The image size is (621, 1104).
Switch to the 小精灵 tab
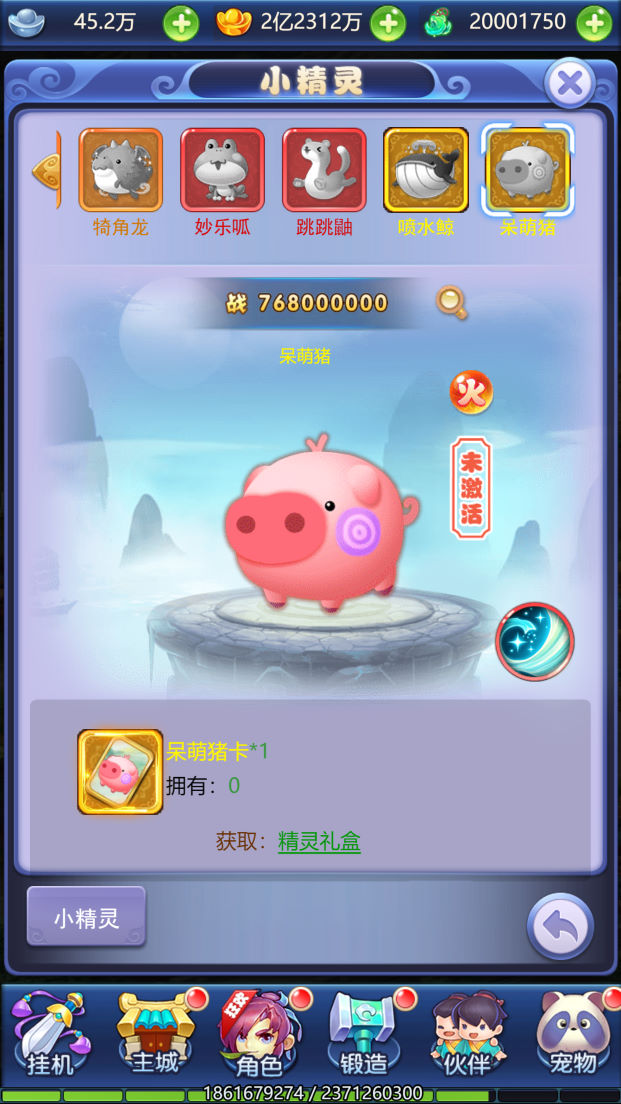click(x=86, y=917)
